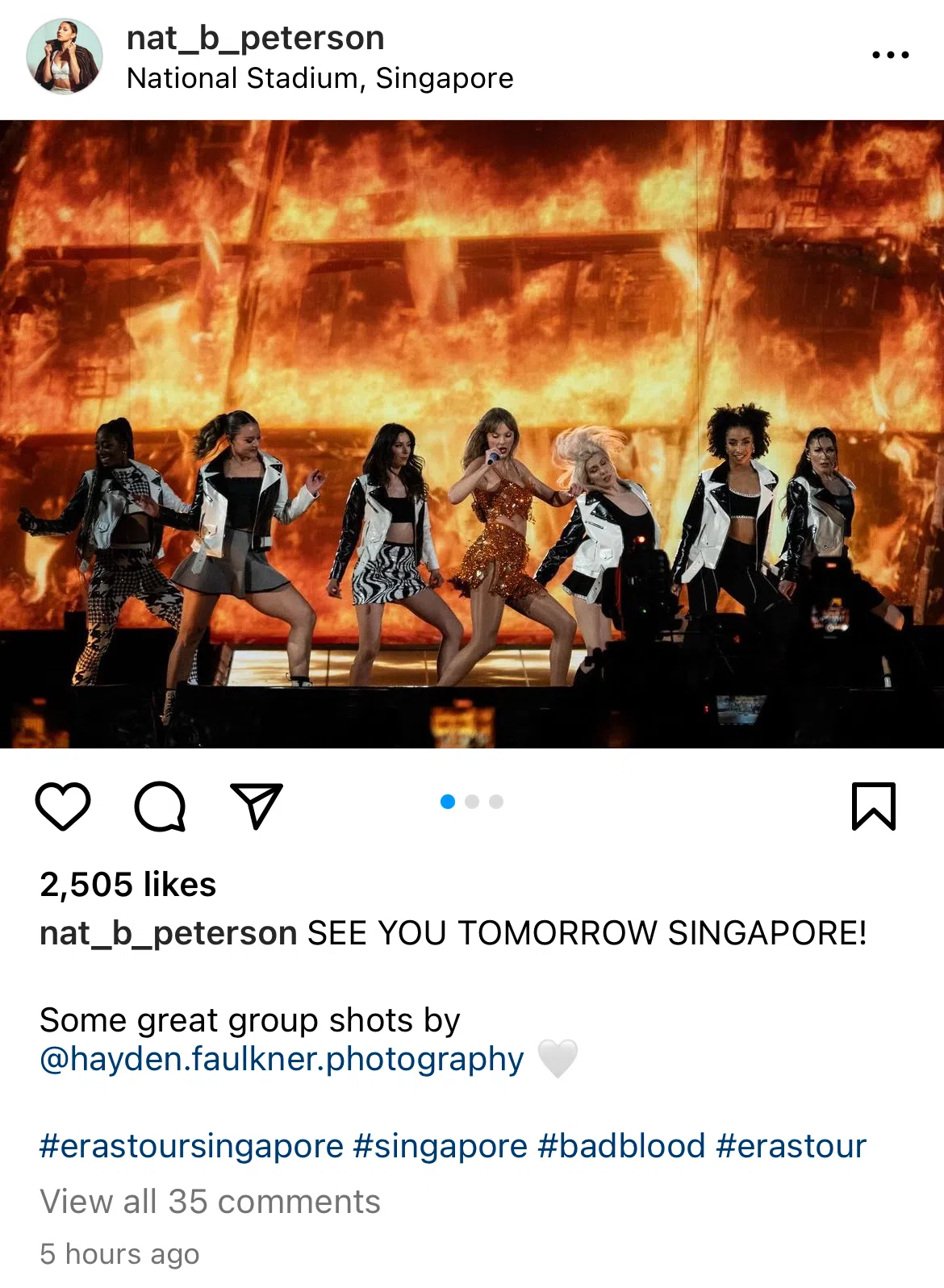The width and height of the screenshot is (944, 1288).
Task: View all 35 comments
Action: (210, 1202)
